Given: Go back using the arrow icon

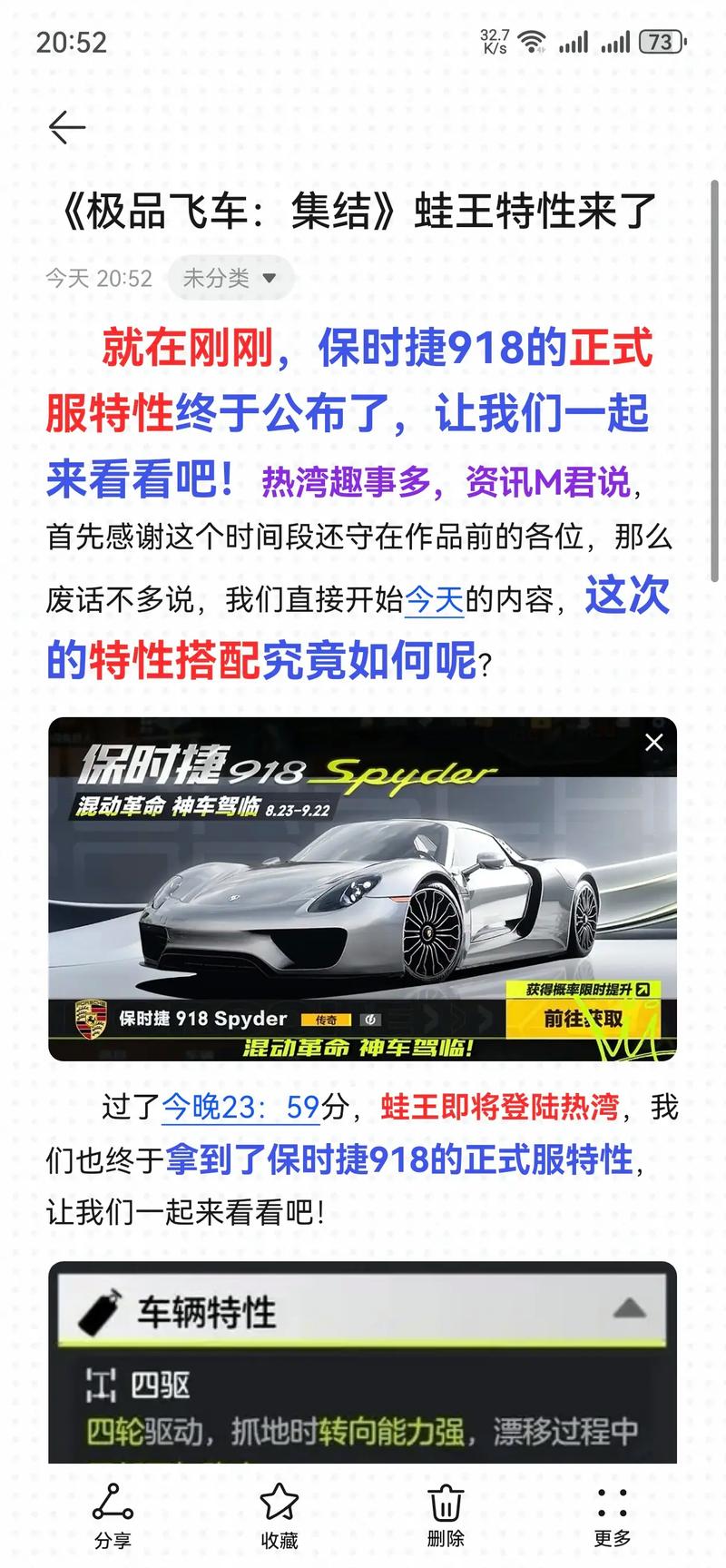Looking at the screenshot, I should click(67, 127).
